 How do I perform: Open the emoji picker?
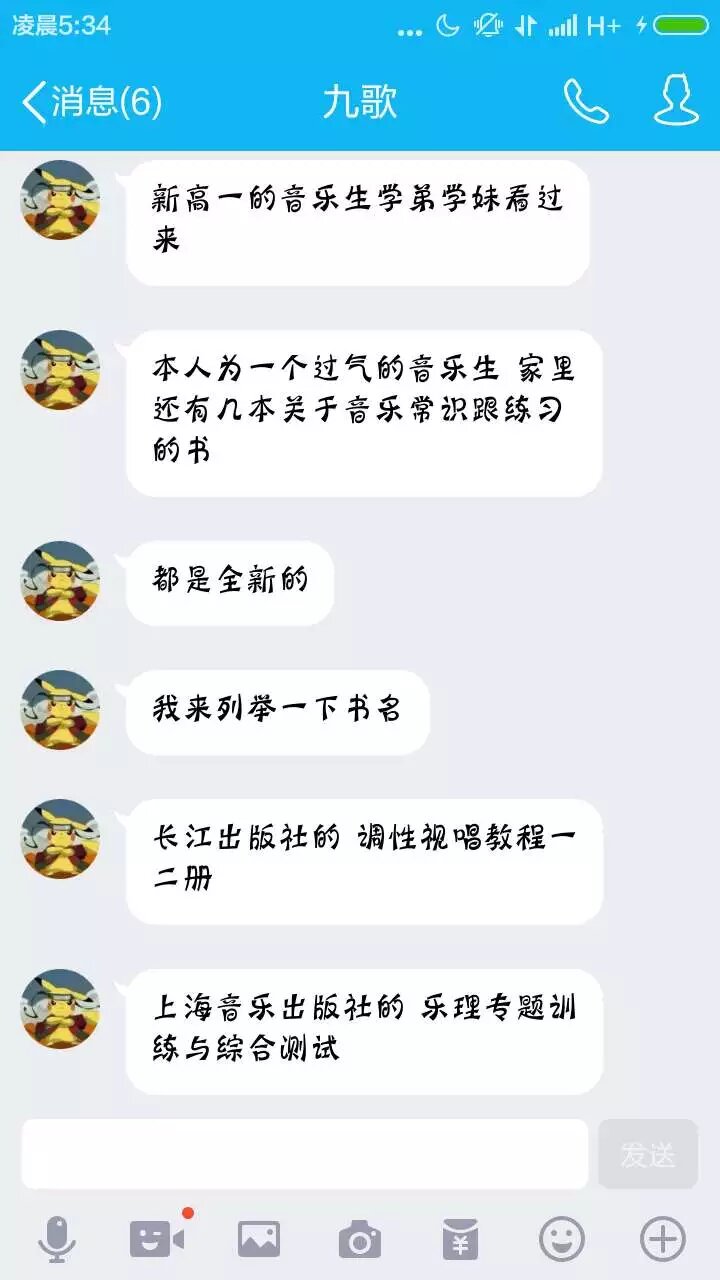click(x=562, y=1240)
